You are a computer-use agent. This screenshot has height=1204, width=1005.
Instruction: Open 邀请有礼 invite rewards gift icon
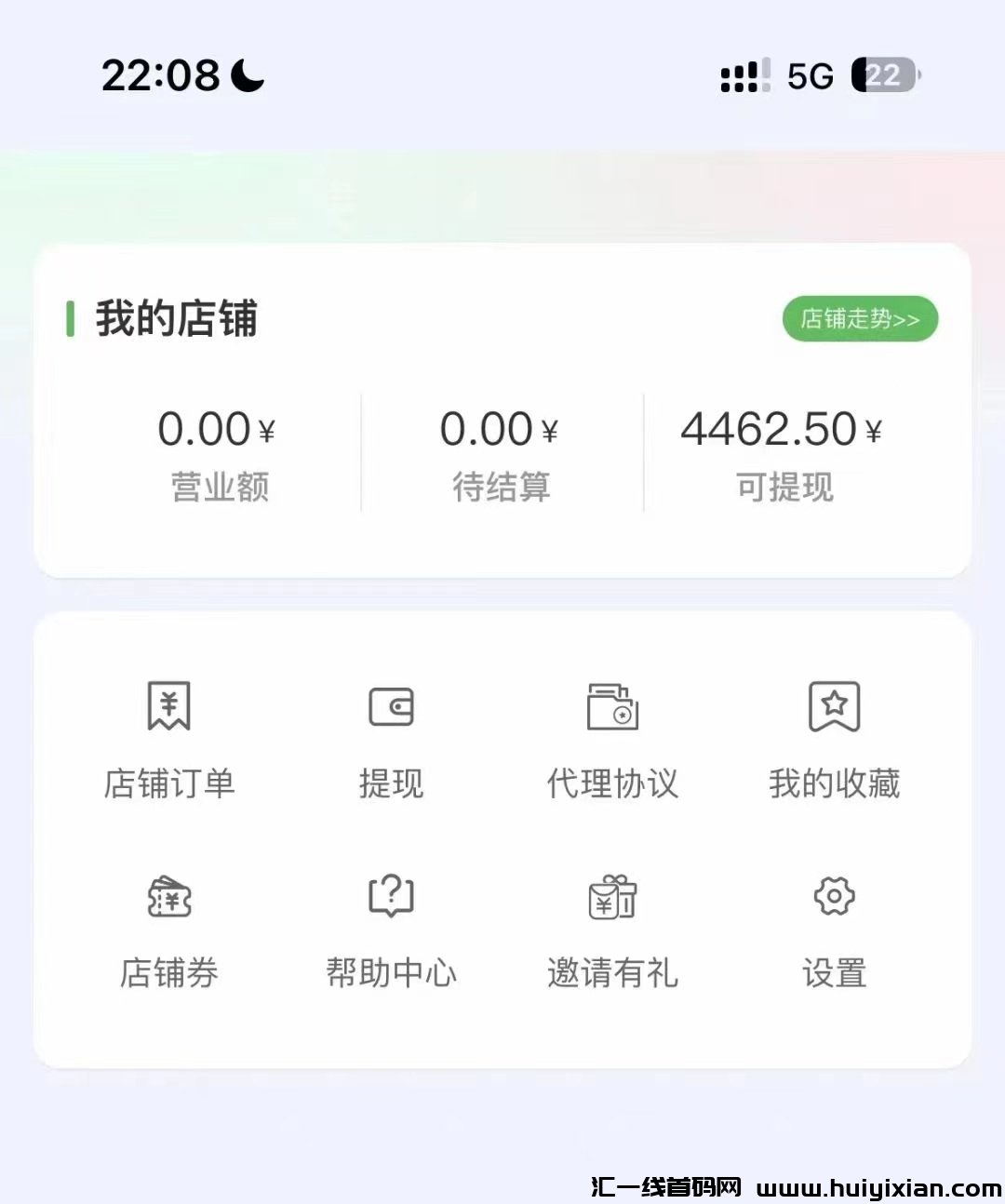pos(613,897)
